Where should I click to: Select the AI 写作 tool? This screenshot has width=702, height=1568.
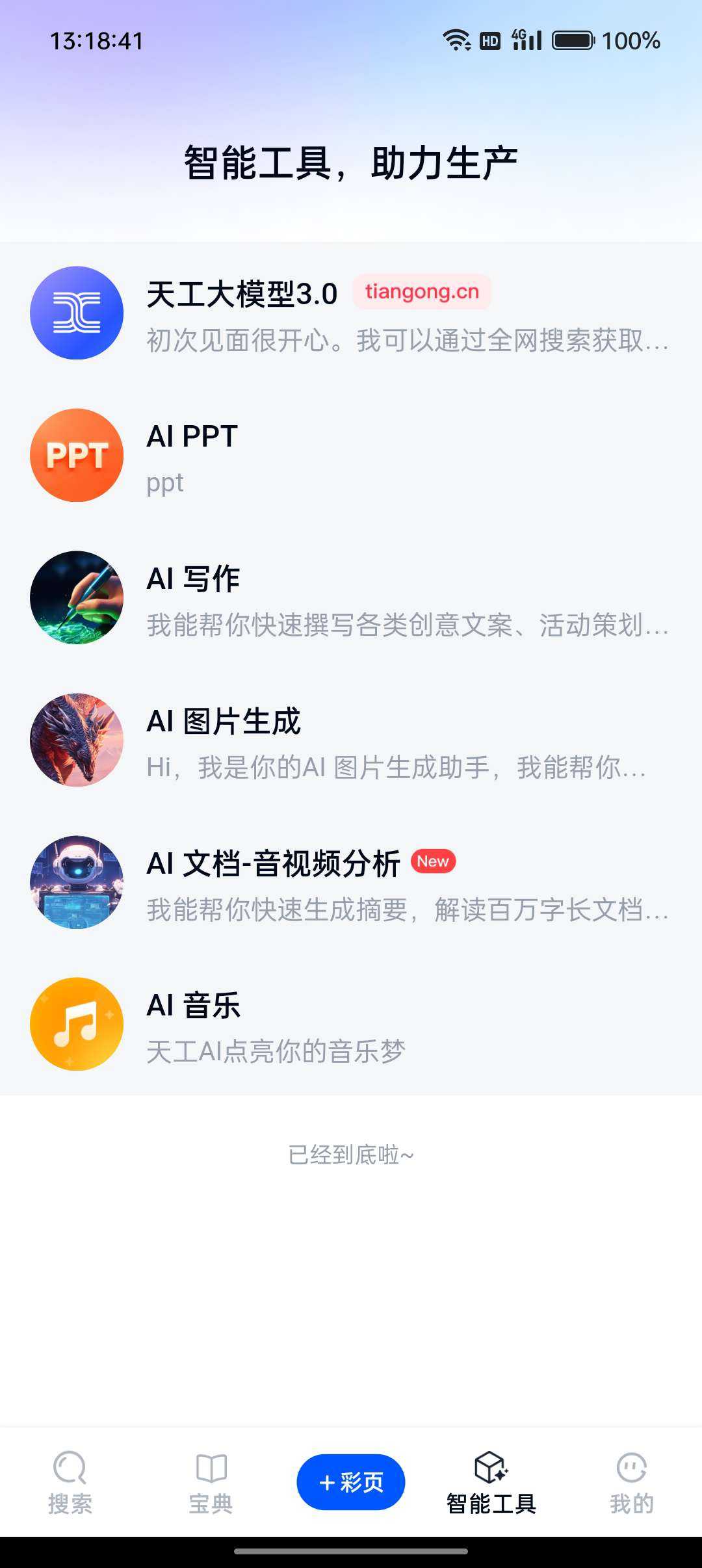[351, 598]
